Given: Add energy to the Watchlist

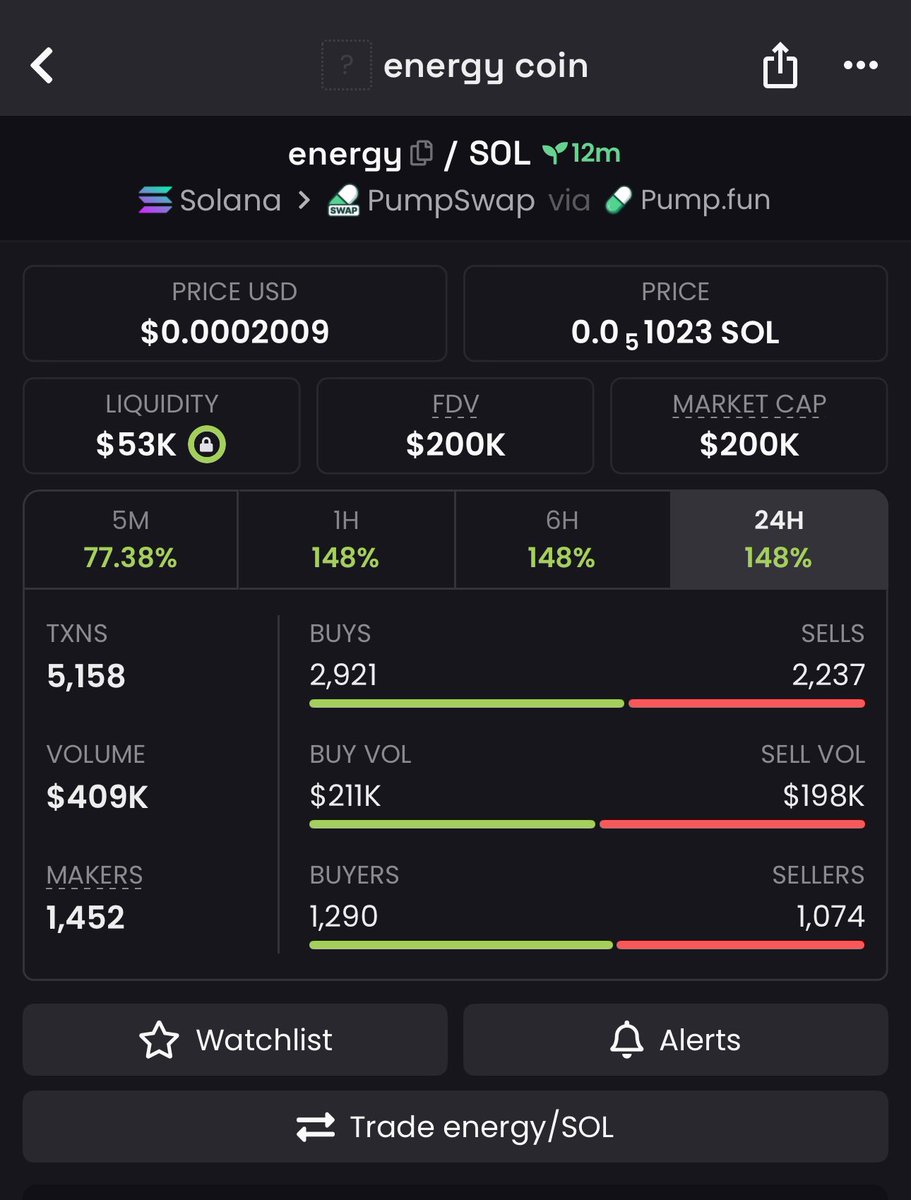Looking at the screenshot, I should coord(235,1040).
